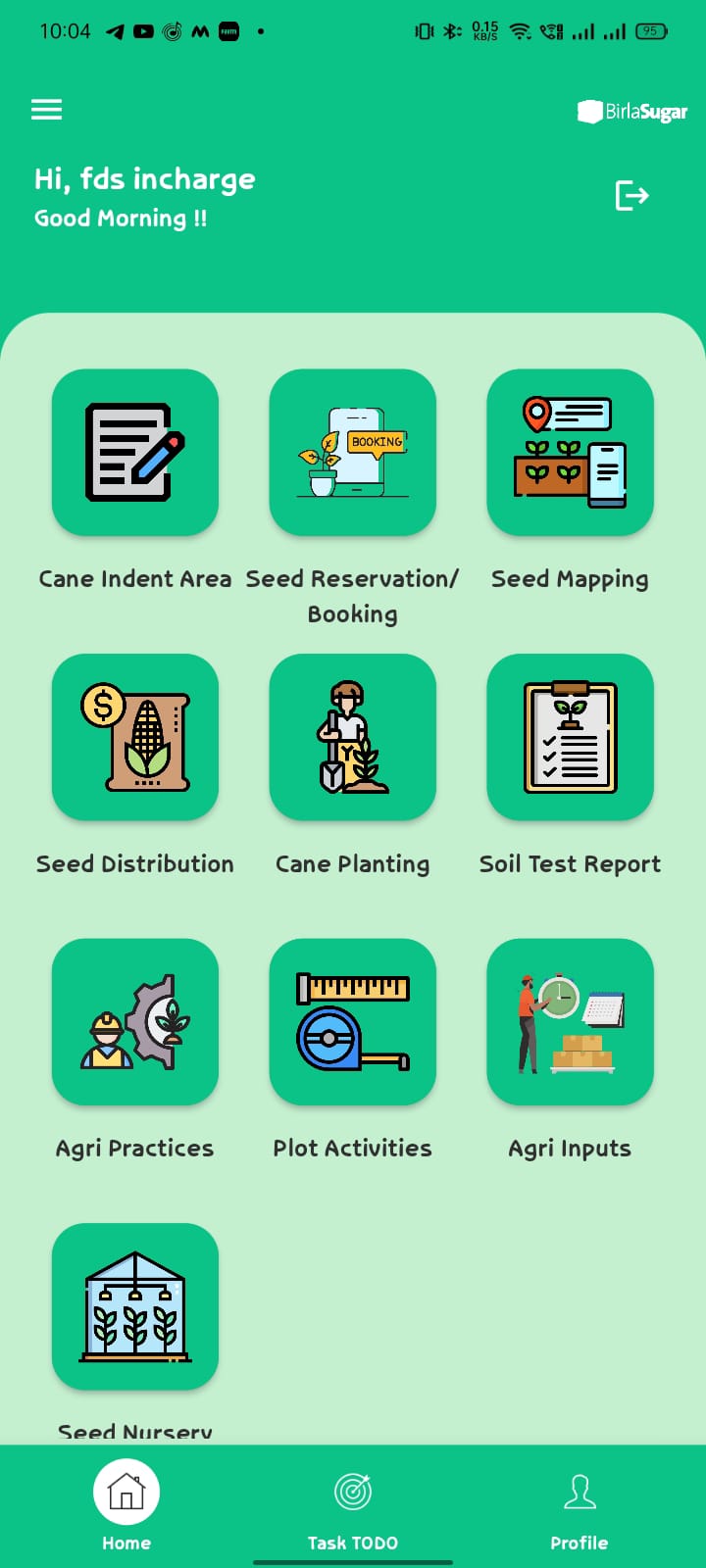Open Seed Reservation/Booking tile
The width and height of the screenshot is (706, 1568).
(353, 453)
